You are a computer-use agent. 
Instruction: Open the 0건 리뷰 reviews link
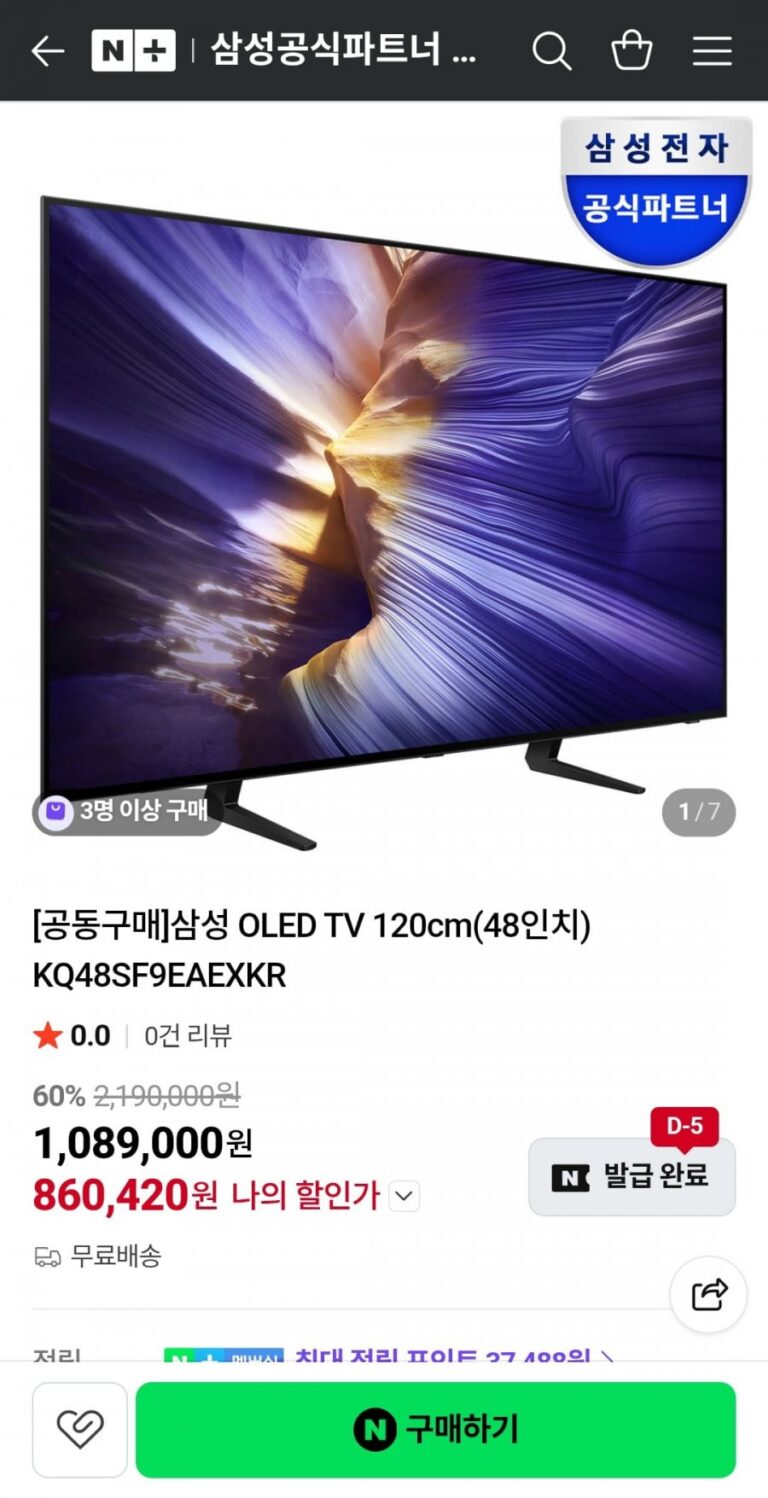[188, 1036]
